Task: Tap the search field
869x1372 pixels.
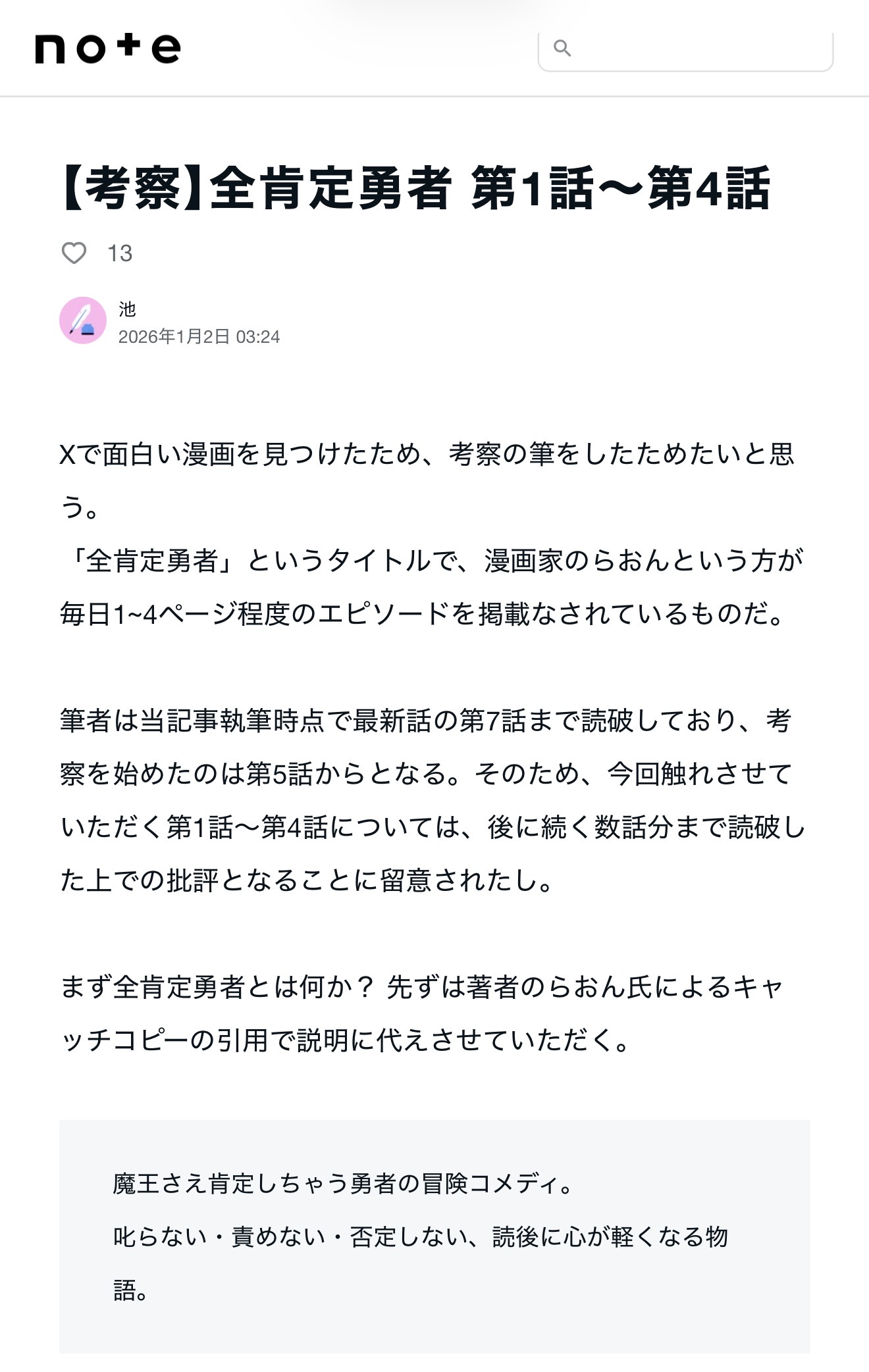Action: pos(685,49)
